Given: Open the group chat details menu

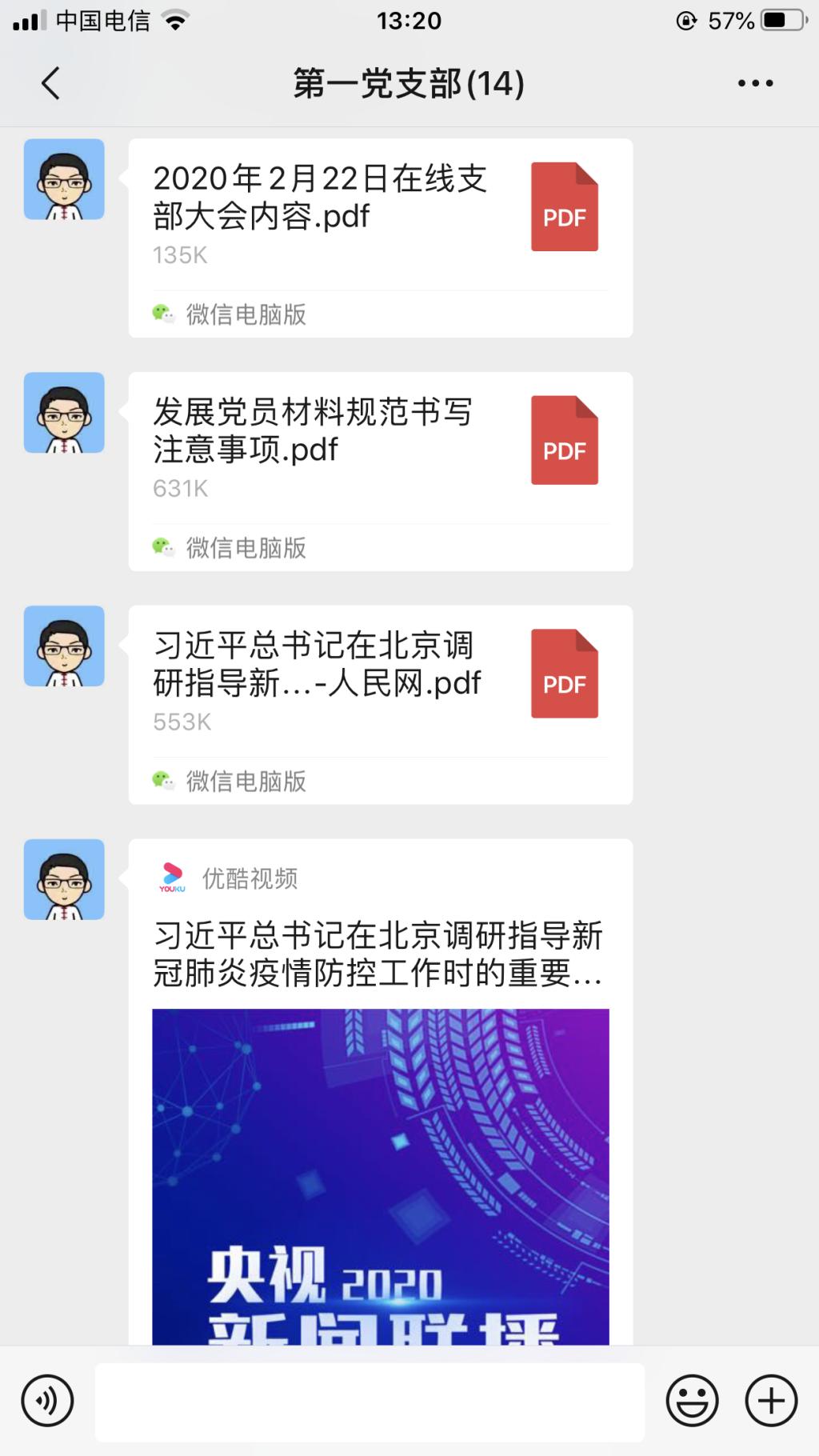Looking at the screenshot, I should tap(755, 83).
